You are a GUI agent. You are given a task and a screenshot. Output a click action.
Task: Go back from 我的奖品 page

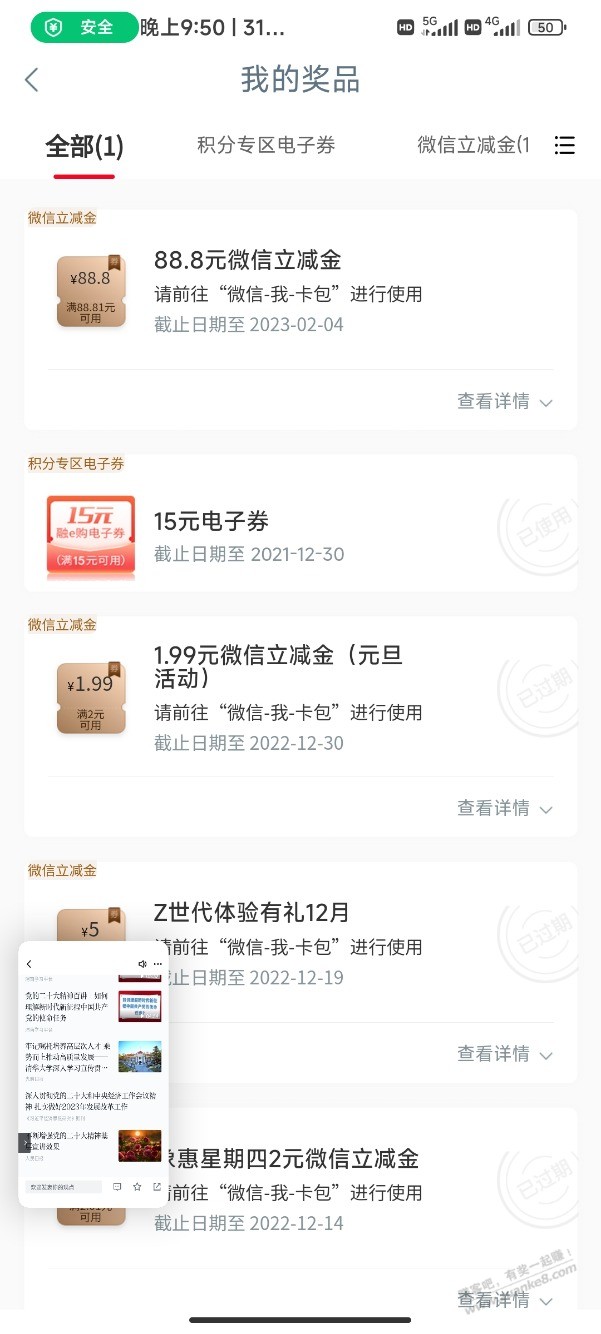click(x=32, y=80)
